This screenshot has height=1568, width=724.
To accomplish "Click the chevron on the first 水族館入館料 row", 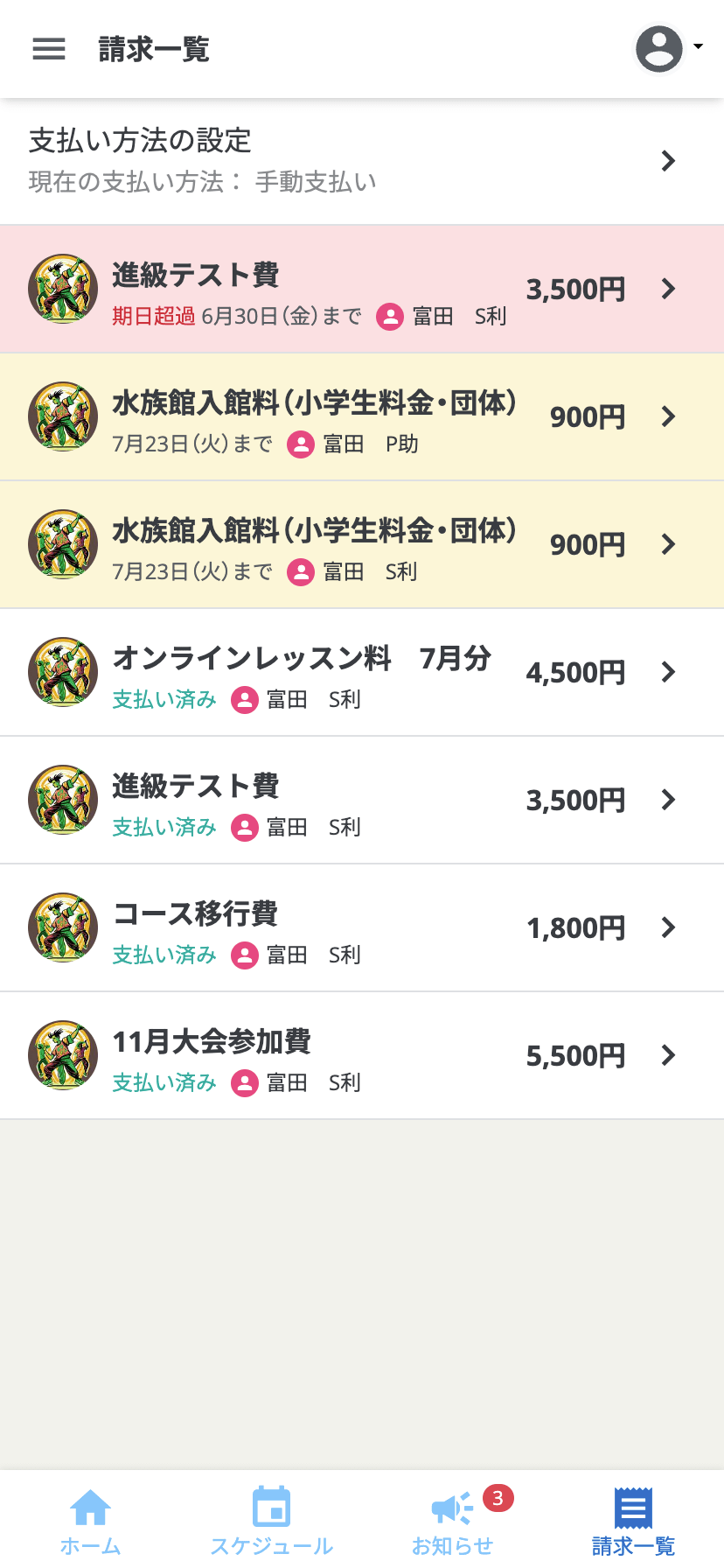I will point(669,416).
